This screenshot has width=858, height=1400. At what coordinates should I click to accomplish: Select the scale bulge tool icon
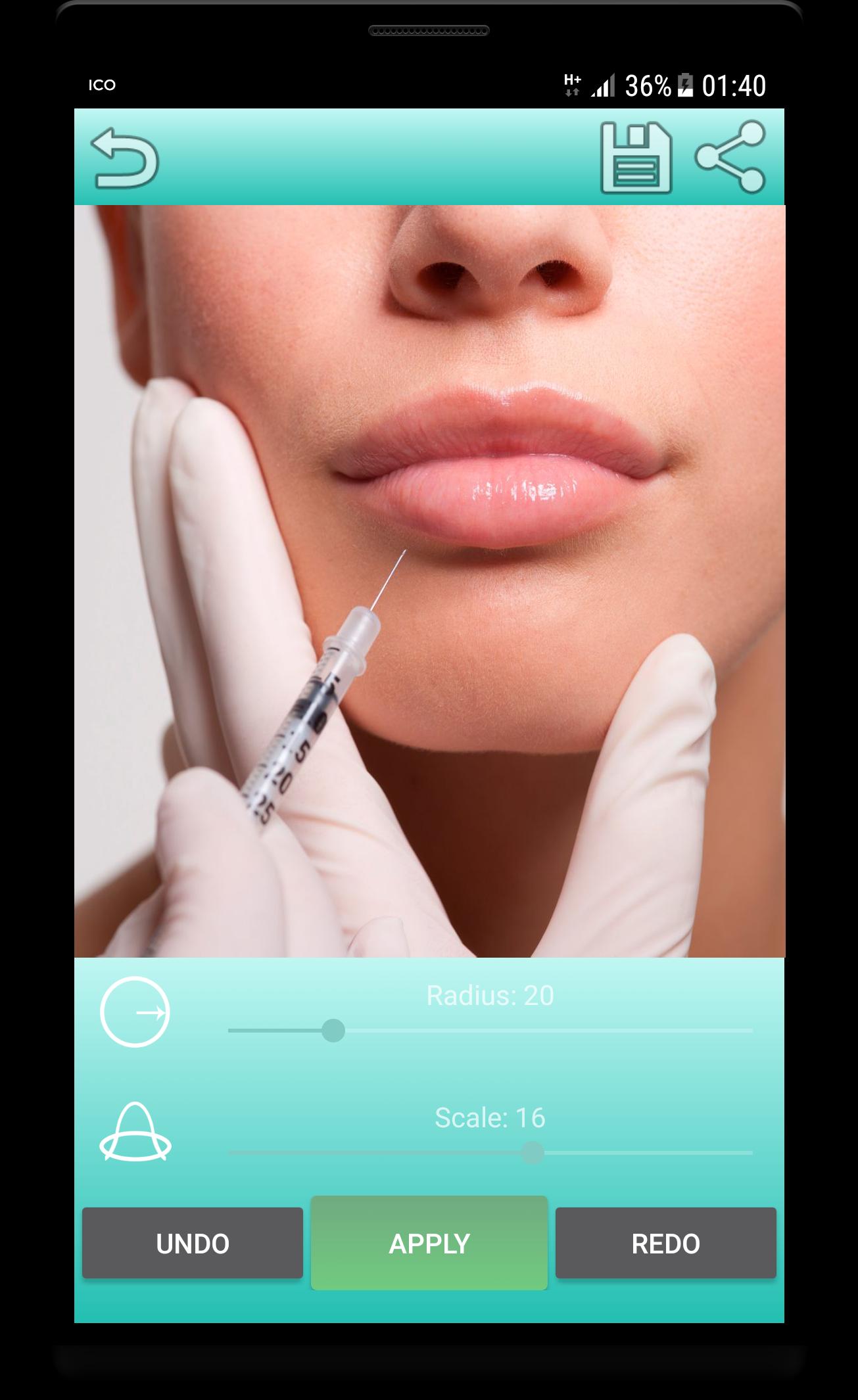135,1132
